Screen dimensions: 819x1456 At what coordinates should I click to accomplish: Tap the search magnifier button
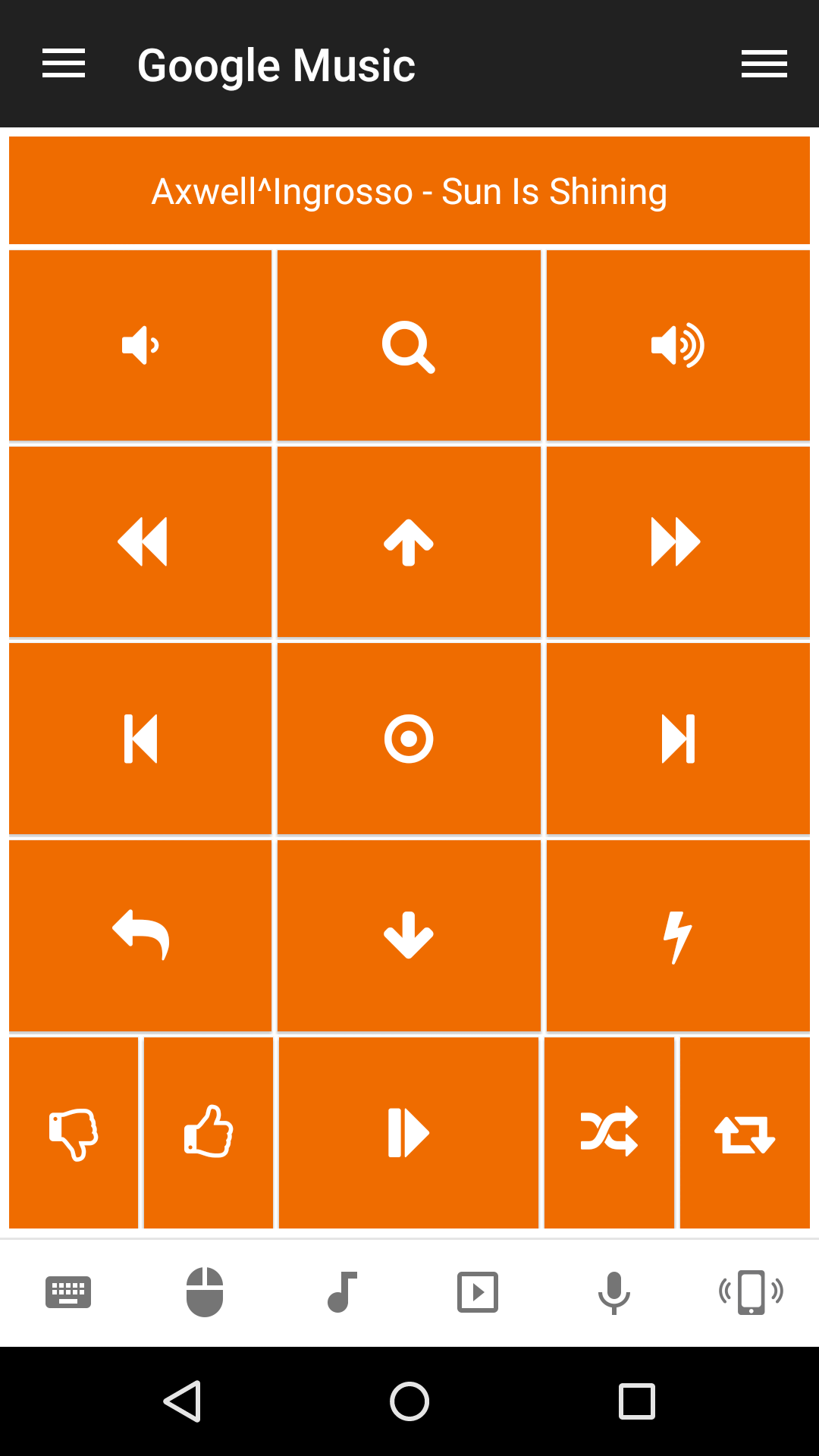point(409,346)
